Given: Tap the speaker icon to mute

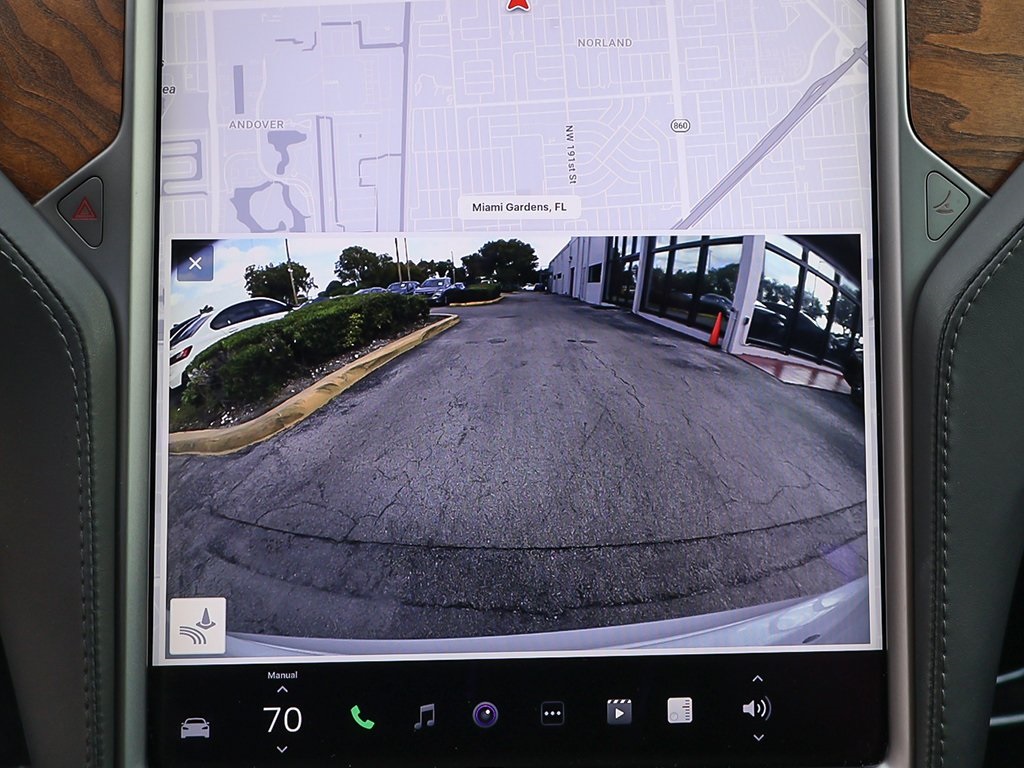Looking at the screenshot, I should 756,709.
